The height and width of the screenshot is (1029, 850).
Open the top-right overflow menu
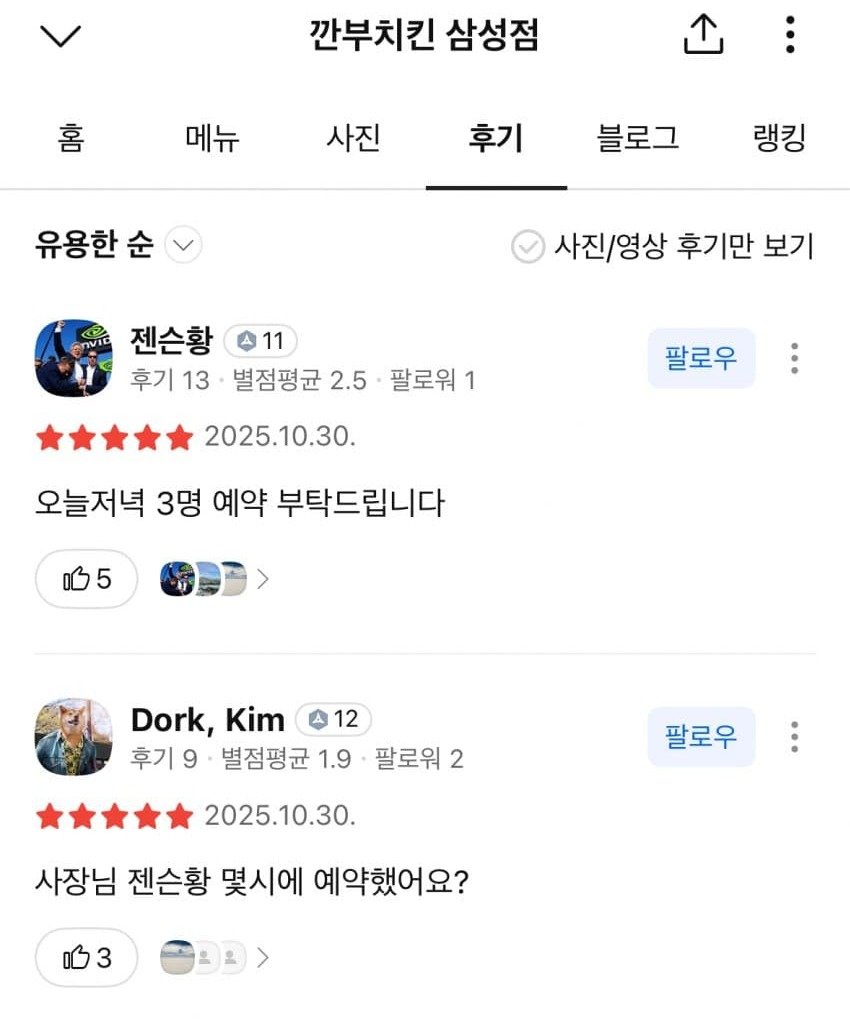point(790,36)
